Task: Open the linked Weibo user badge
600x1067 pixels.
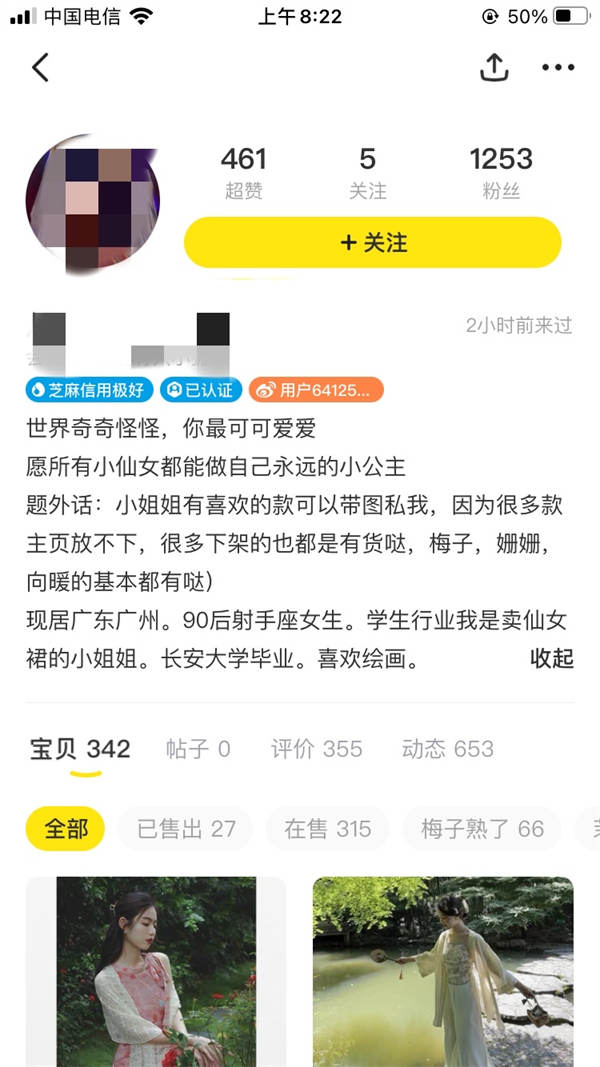Action: click(x=316, y=390)
